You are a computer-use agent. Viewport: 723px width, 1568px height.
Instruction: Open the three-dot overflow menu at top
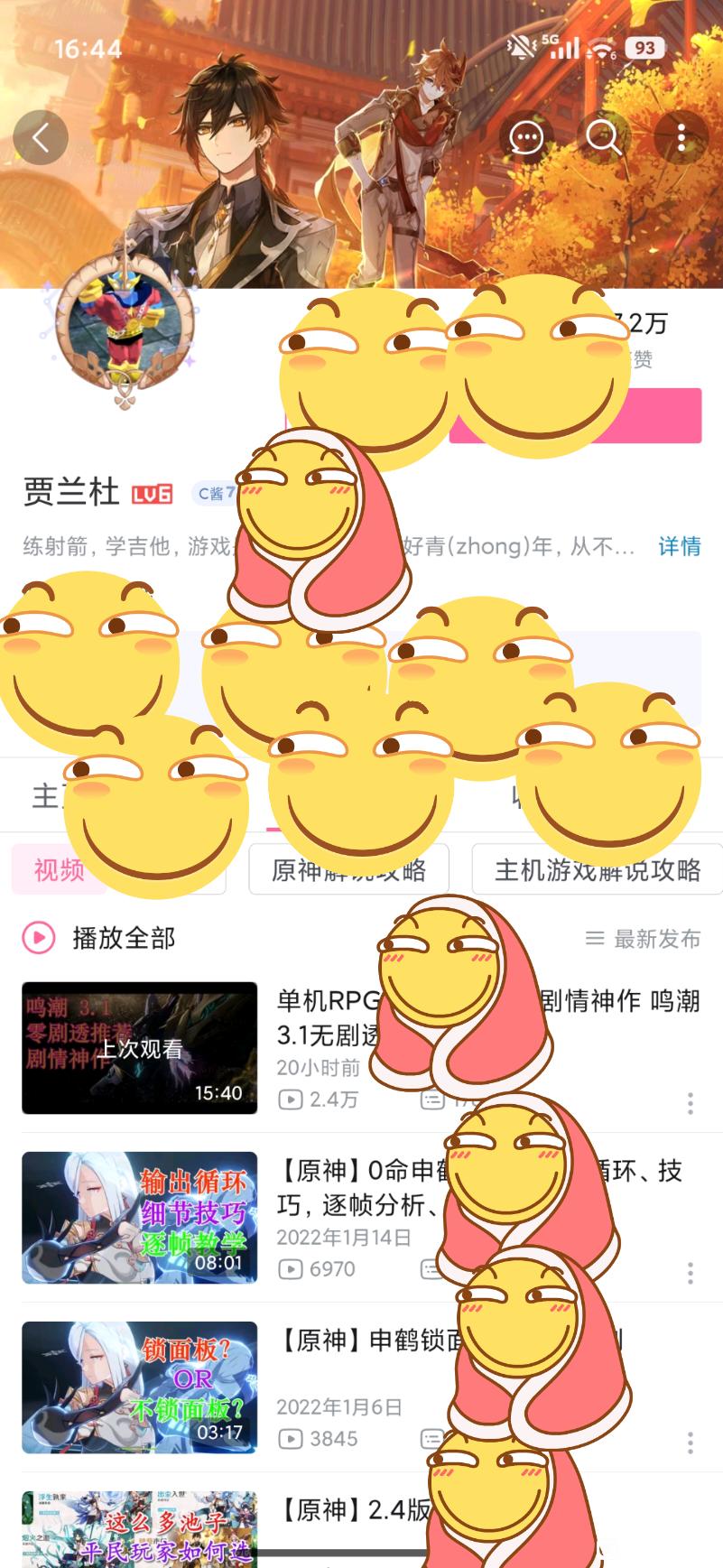coord(681,138)
